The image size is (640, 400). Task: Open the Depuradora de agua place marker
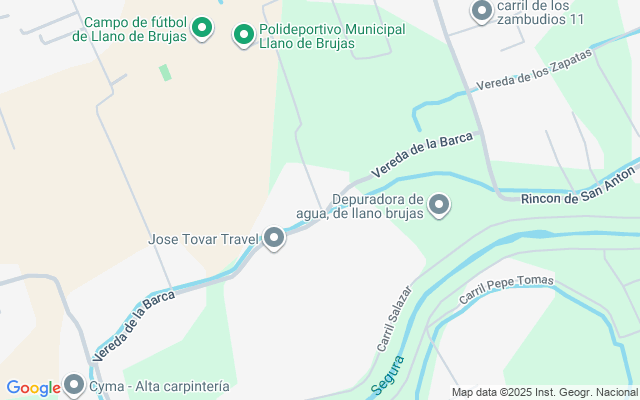click(439, 206)
